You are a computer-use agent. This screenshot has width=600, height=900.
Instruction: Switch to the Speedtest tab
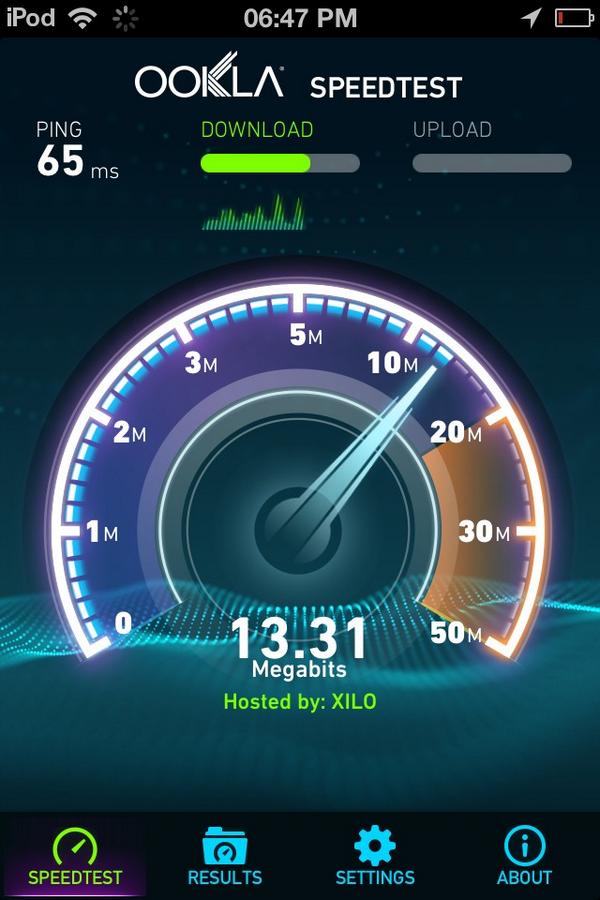click(x=75, y=857)
